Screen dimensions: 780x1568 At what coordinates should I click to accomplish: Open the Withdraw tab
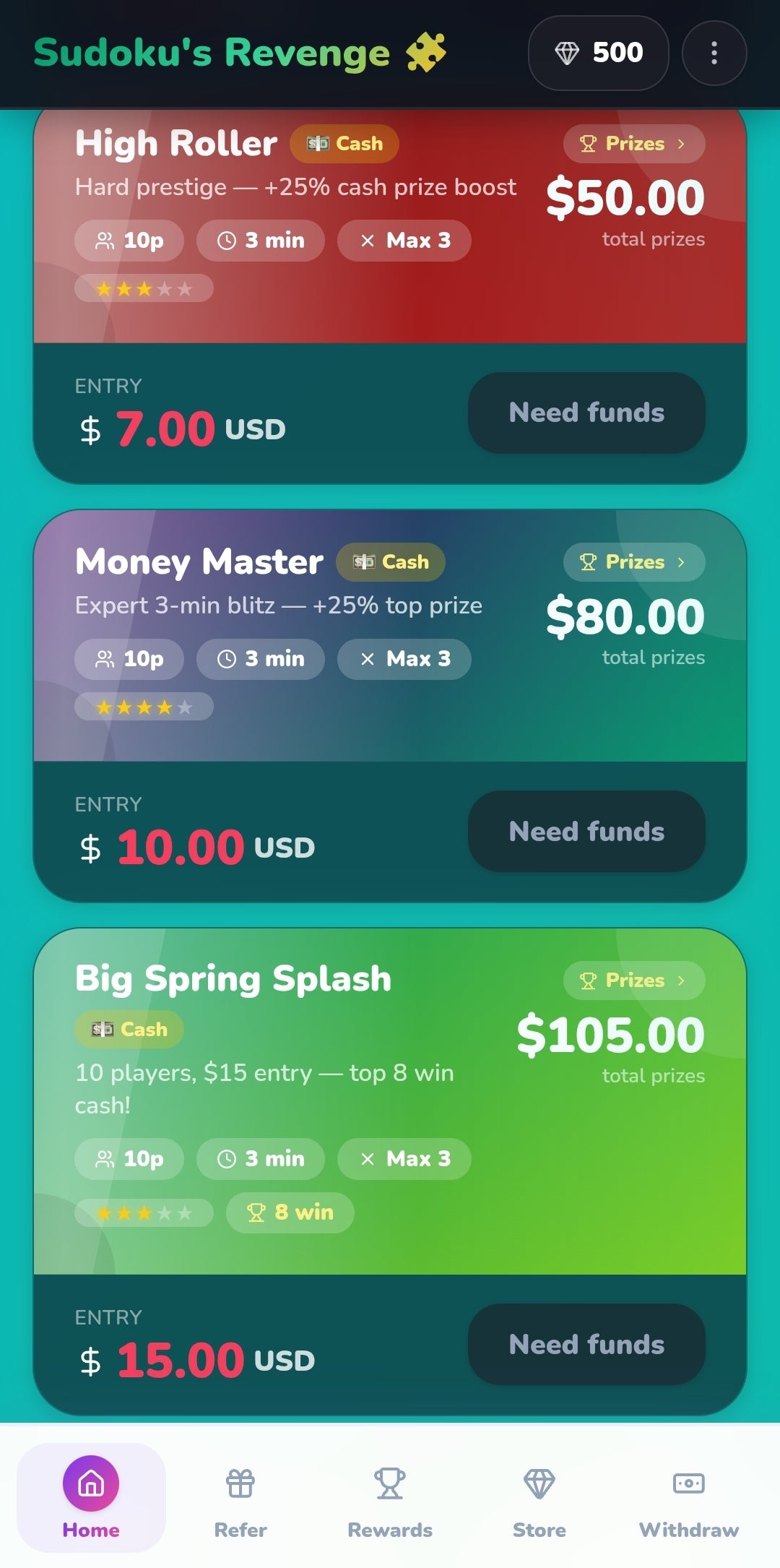(689, 1497)
